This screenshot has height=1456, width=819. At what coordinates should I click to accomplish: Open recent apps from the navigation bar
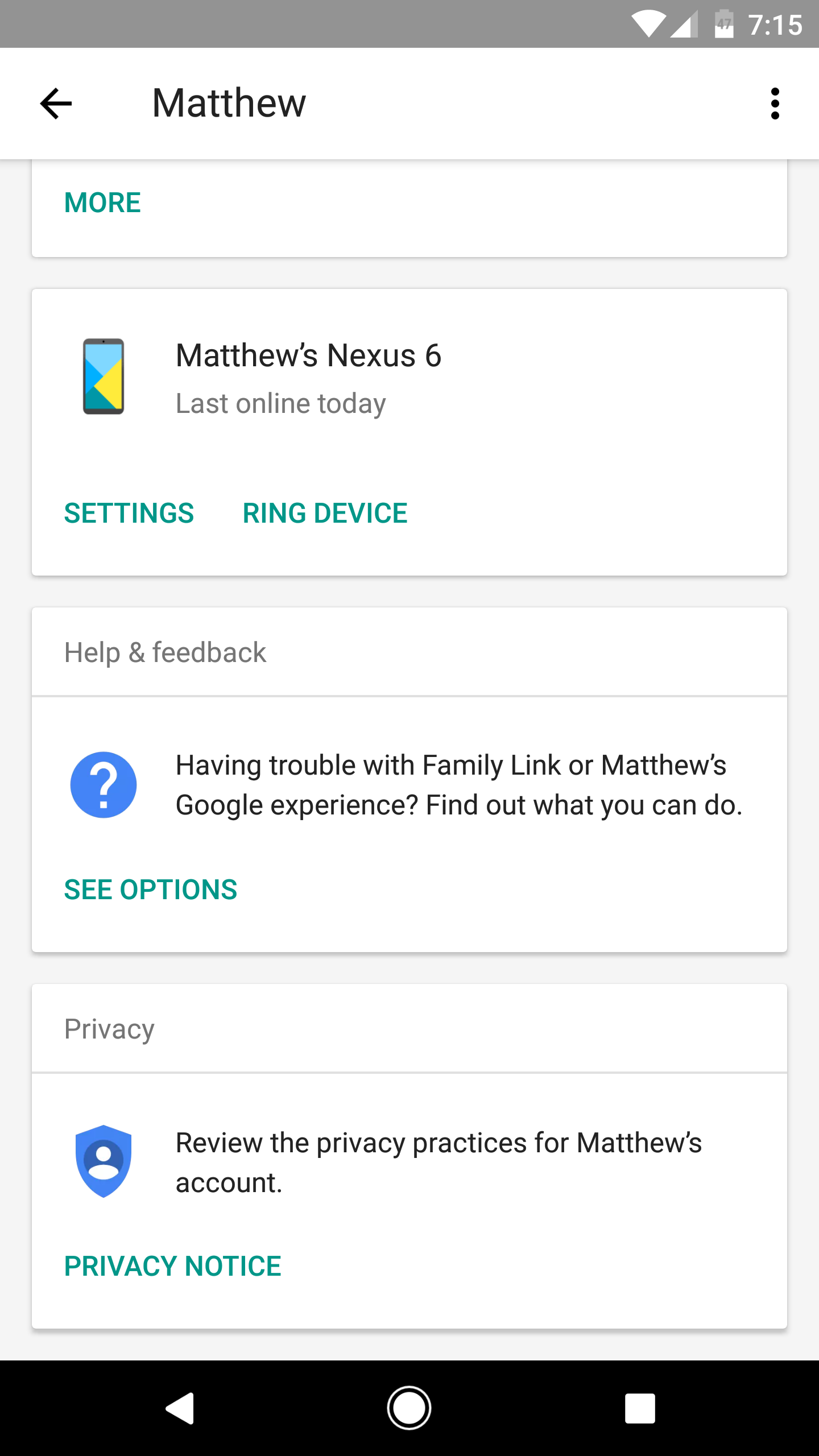(640, 1408)
